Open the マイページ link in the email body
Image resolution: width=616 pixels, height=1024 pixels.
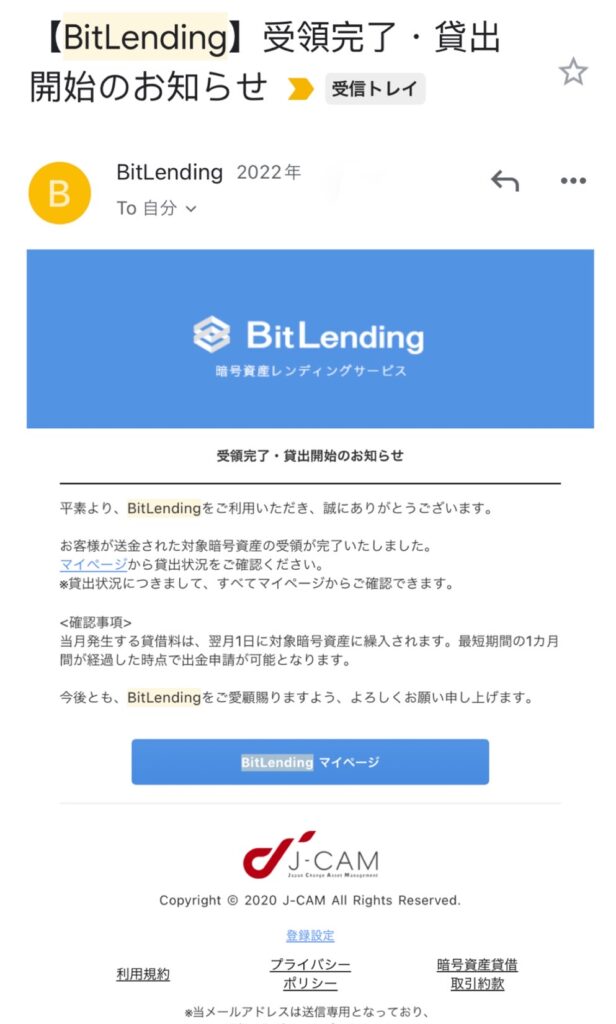coord(93,564)
